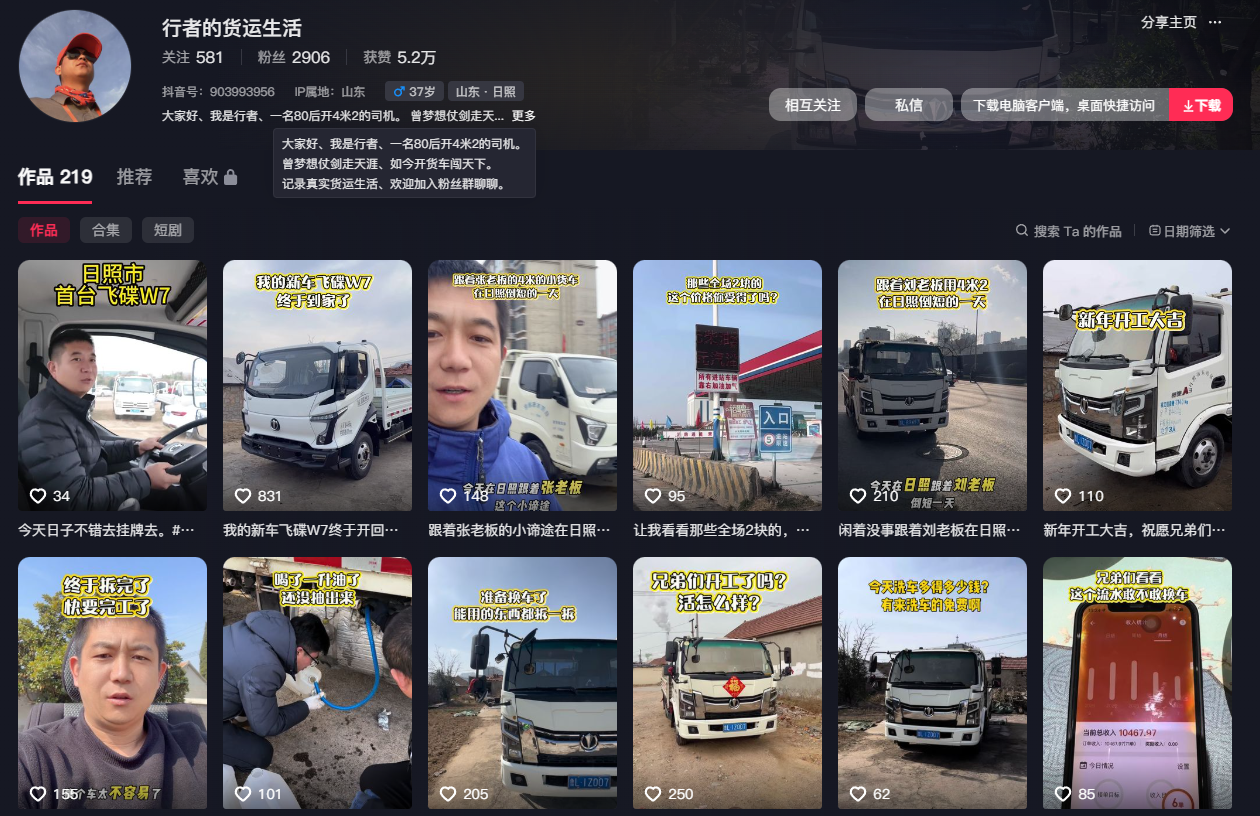Screen dimensions: 1260x816
Task: Open the 日期筛选 date filter dropdown
Action: 1189,231
